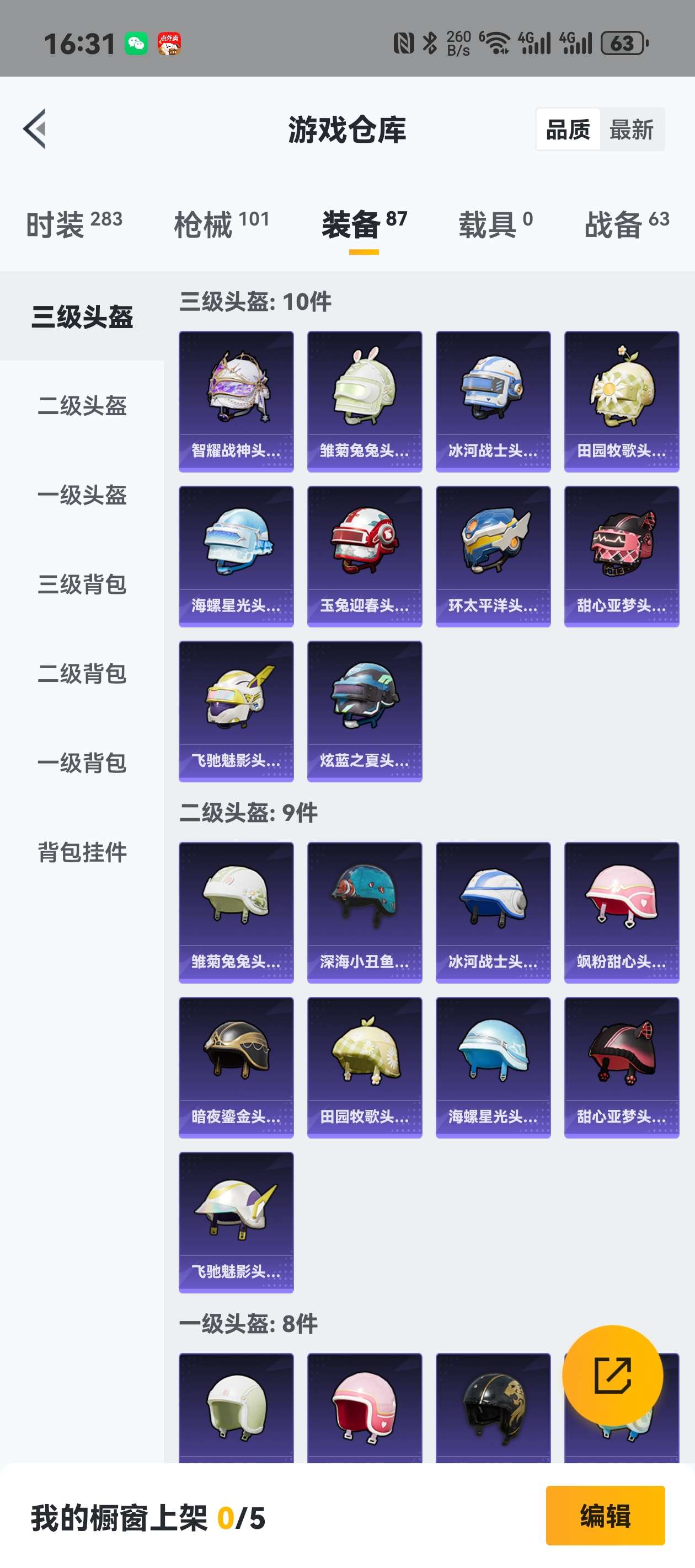Open the 暗夜鎏金头盔 item
This screenshot has width=695, height=1568.
tap(236, 1067)
